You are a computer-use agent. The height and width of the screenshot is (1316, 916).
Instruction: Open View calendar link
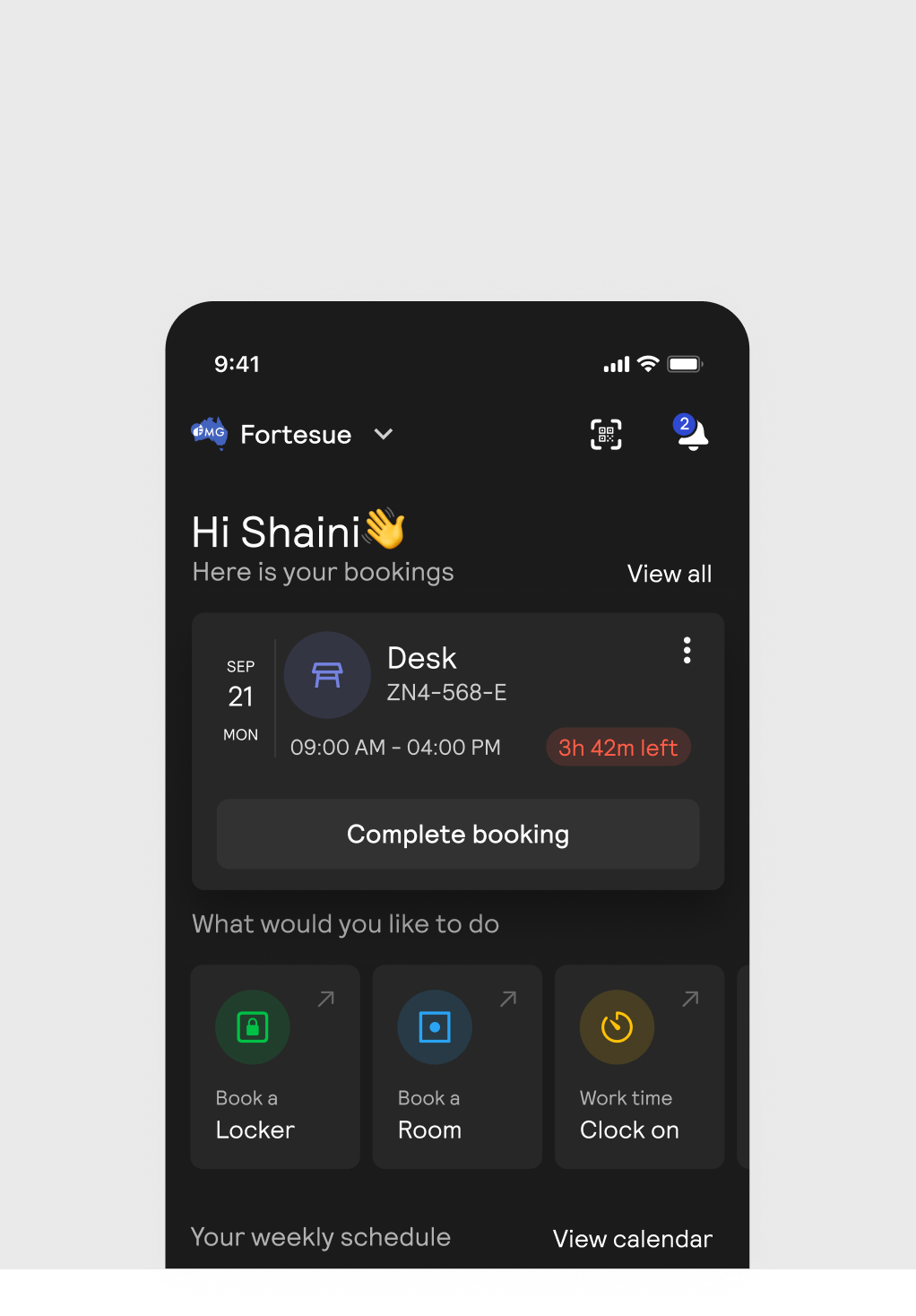click(632, 1239)
